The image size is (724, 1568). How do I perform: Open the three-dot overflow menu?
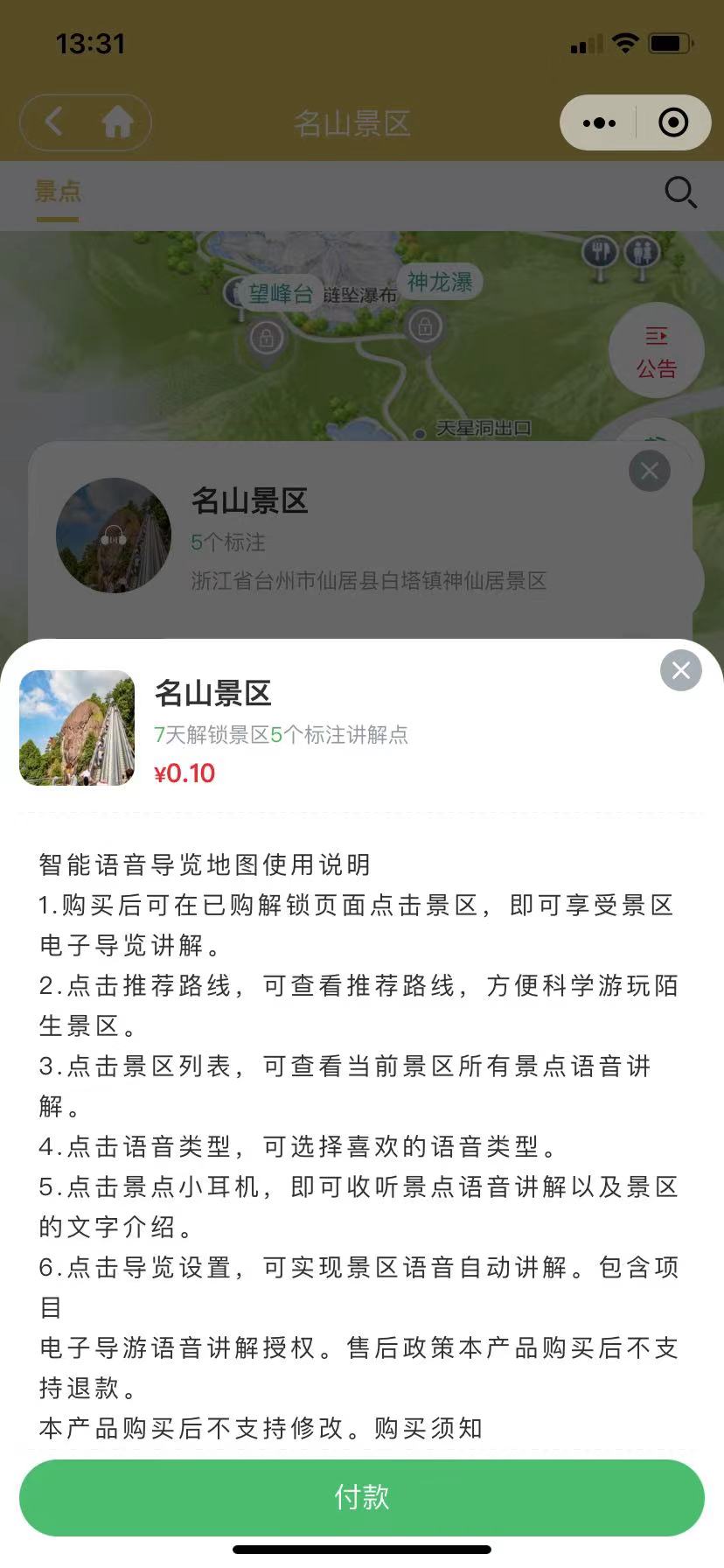599,122
